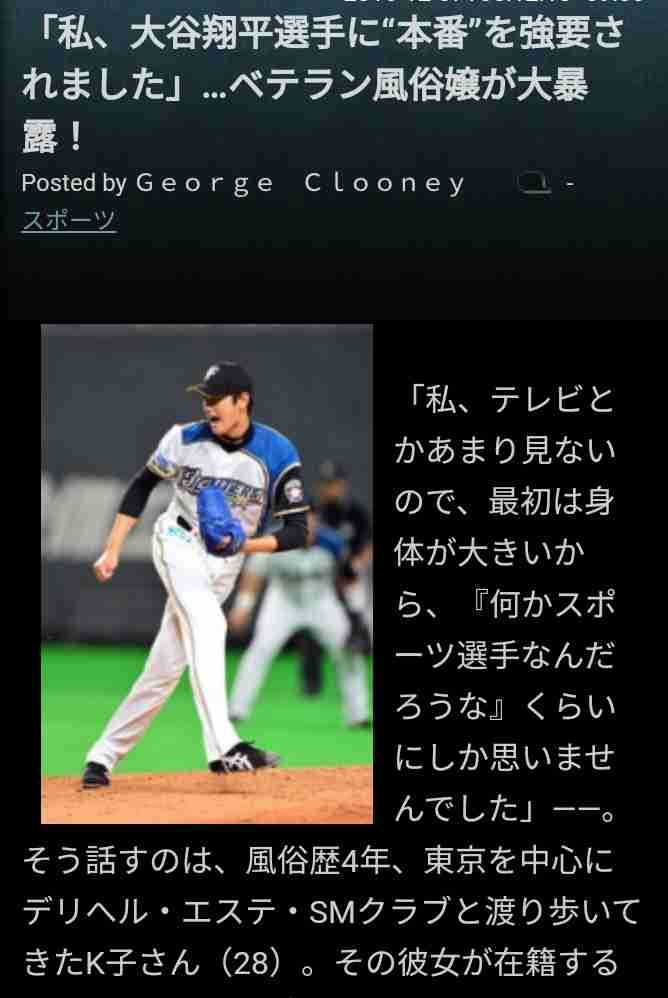Open the comments bubble icon
Image resolution: width=668 pixels, height=998 pixels.
[533, 183]
